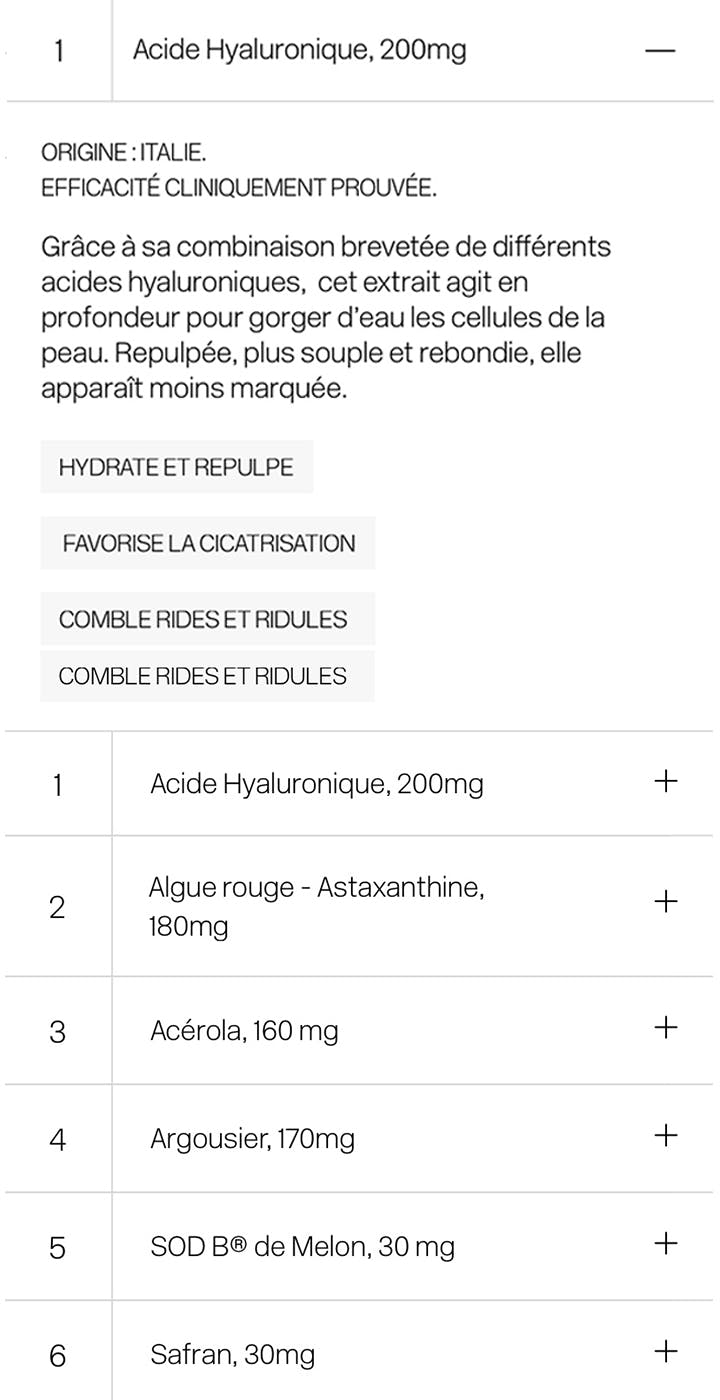Select the FAVORISE LA CICATRISATION badge
Viewport: 720px width, 1400px height.
207,543
